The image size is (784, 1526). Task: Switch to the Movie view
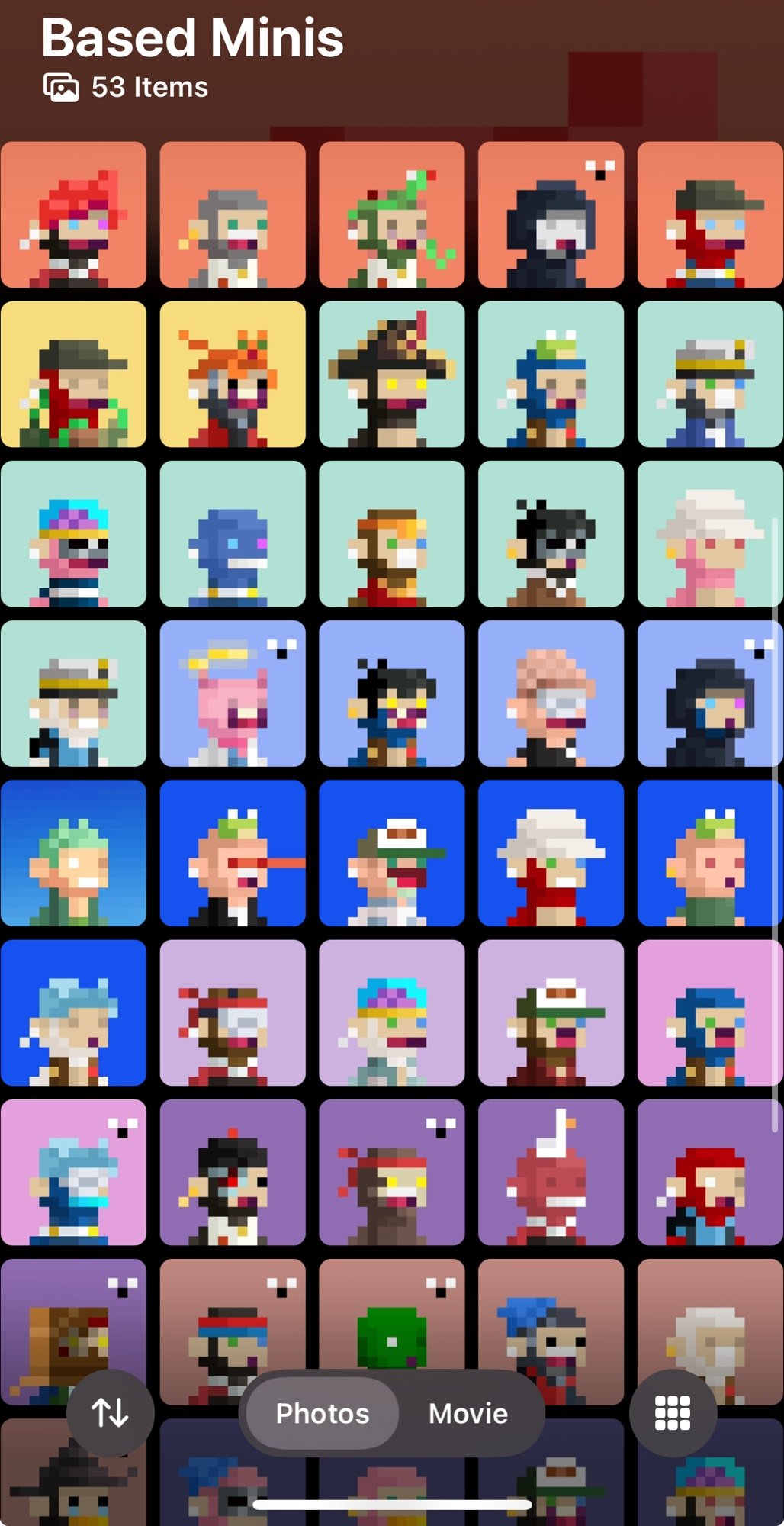click(468, 1413)
